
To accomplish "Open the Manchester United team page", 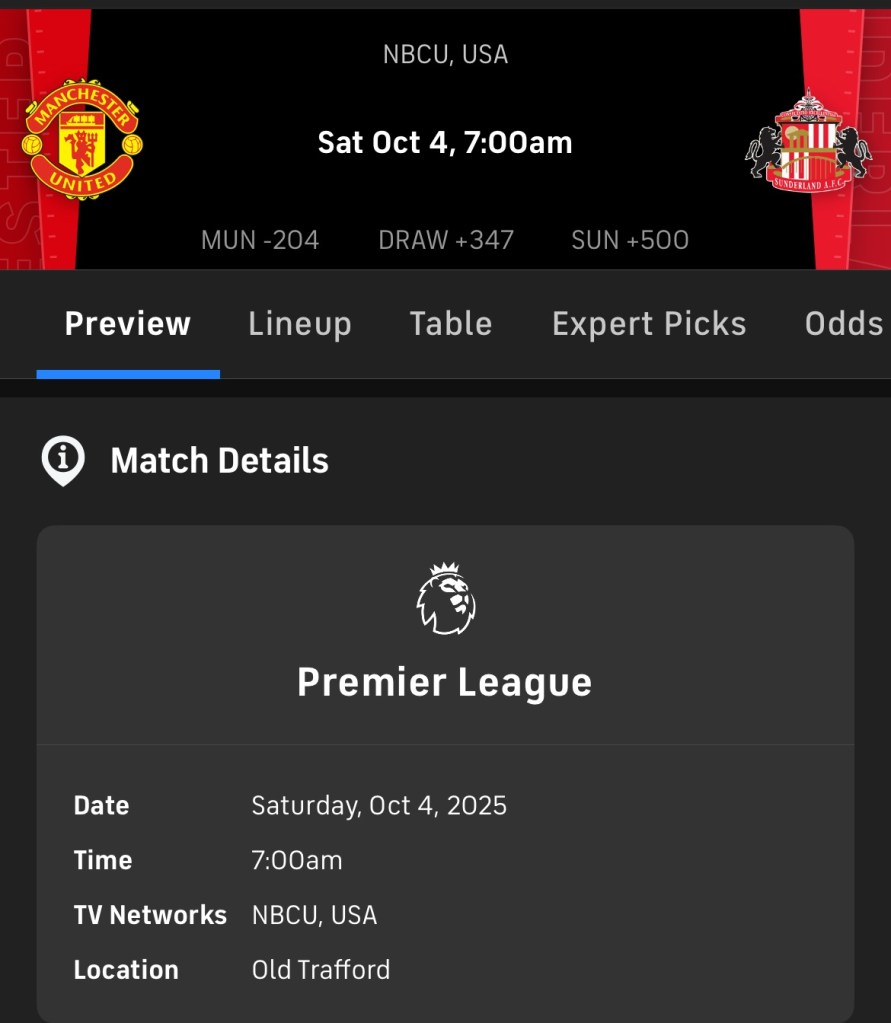I will pyautogui.click(x=82, y=140).
